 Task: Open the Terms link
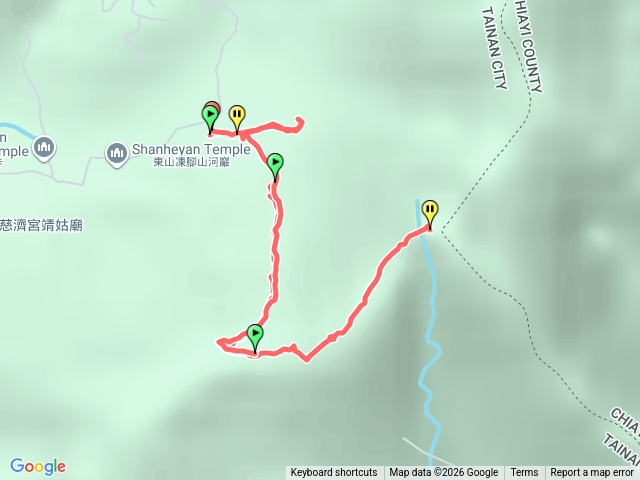coord(524,473)
